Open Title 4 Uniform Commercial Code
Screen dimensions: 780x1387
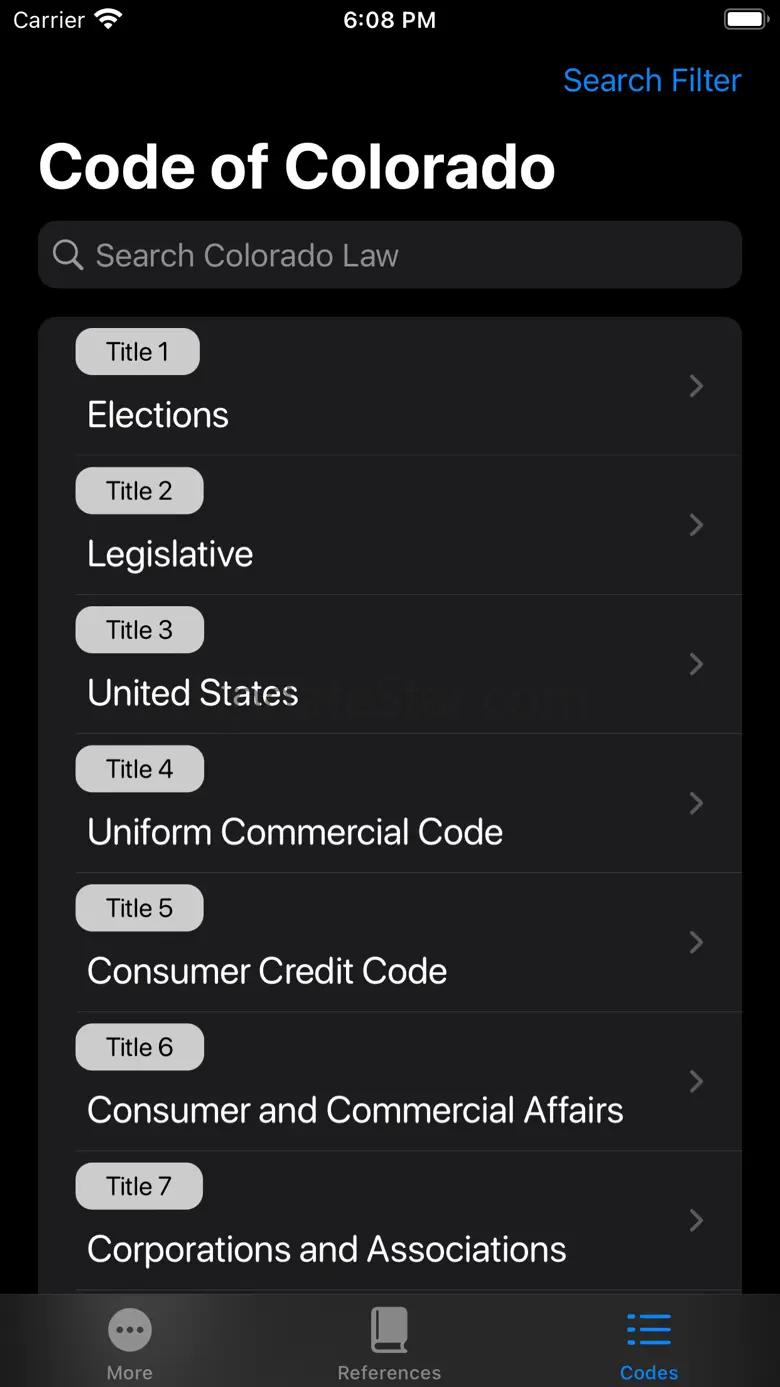click(390, 804)
